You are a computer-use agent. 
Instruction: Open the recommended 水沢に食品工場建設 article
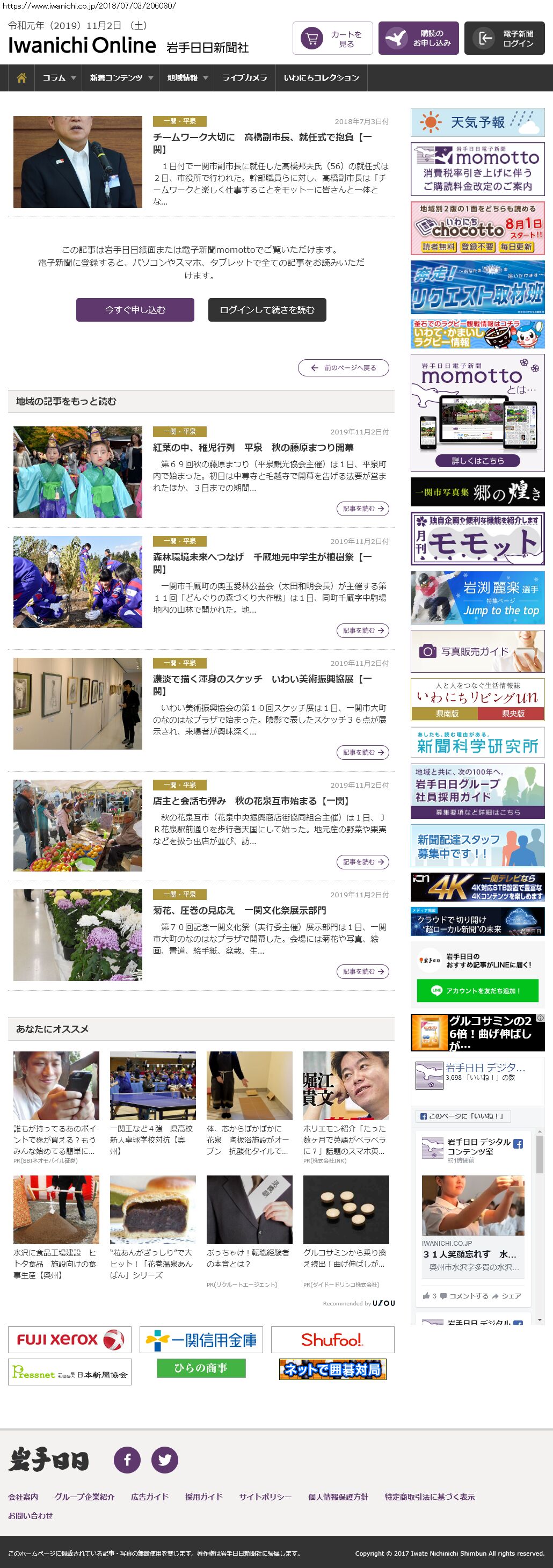(x=55, y=1263)
